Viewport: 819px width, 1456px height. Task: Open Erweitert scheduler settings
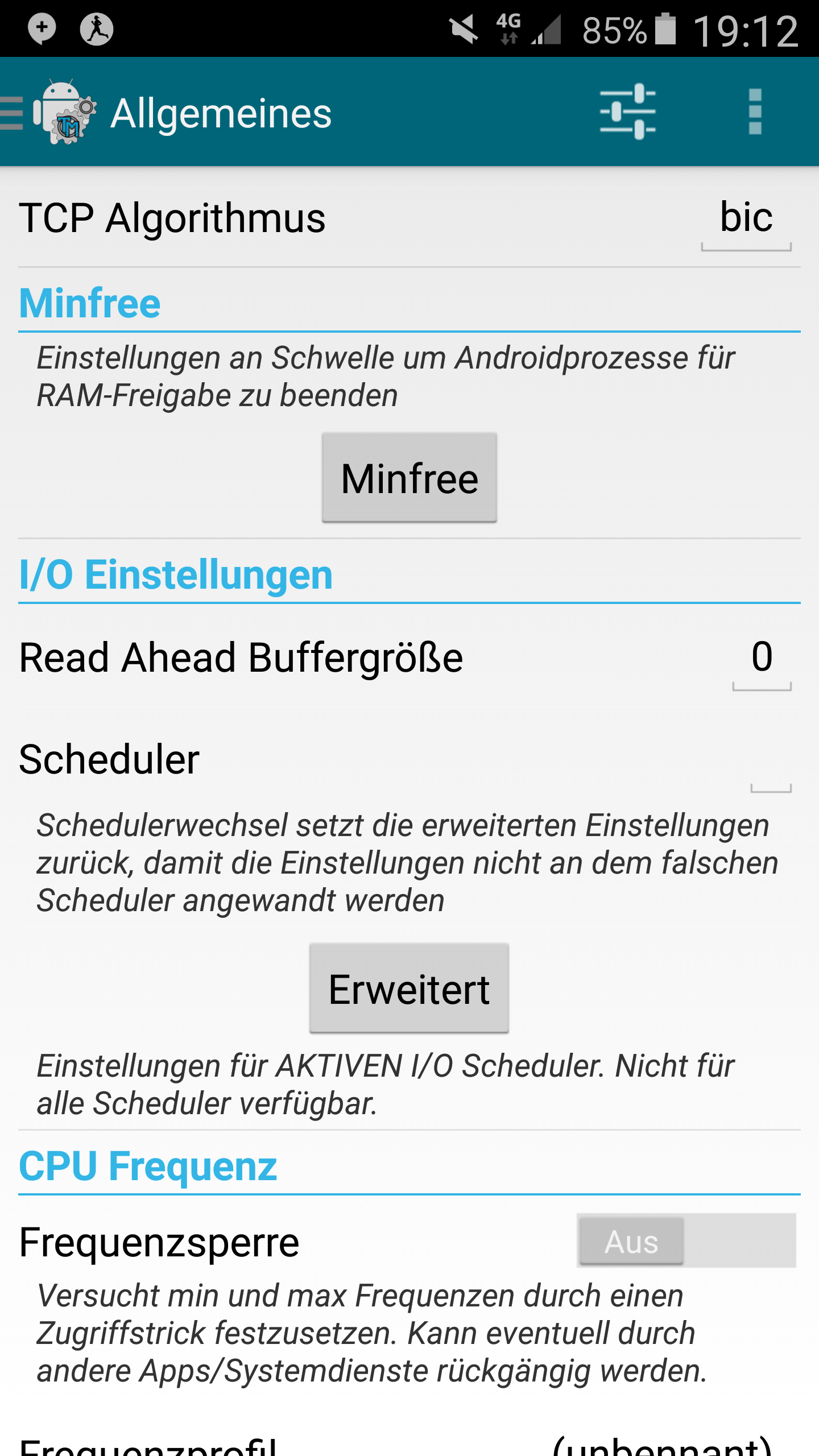[409, 988]
